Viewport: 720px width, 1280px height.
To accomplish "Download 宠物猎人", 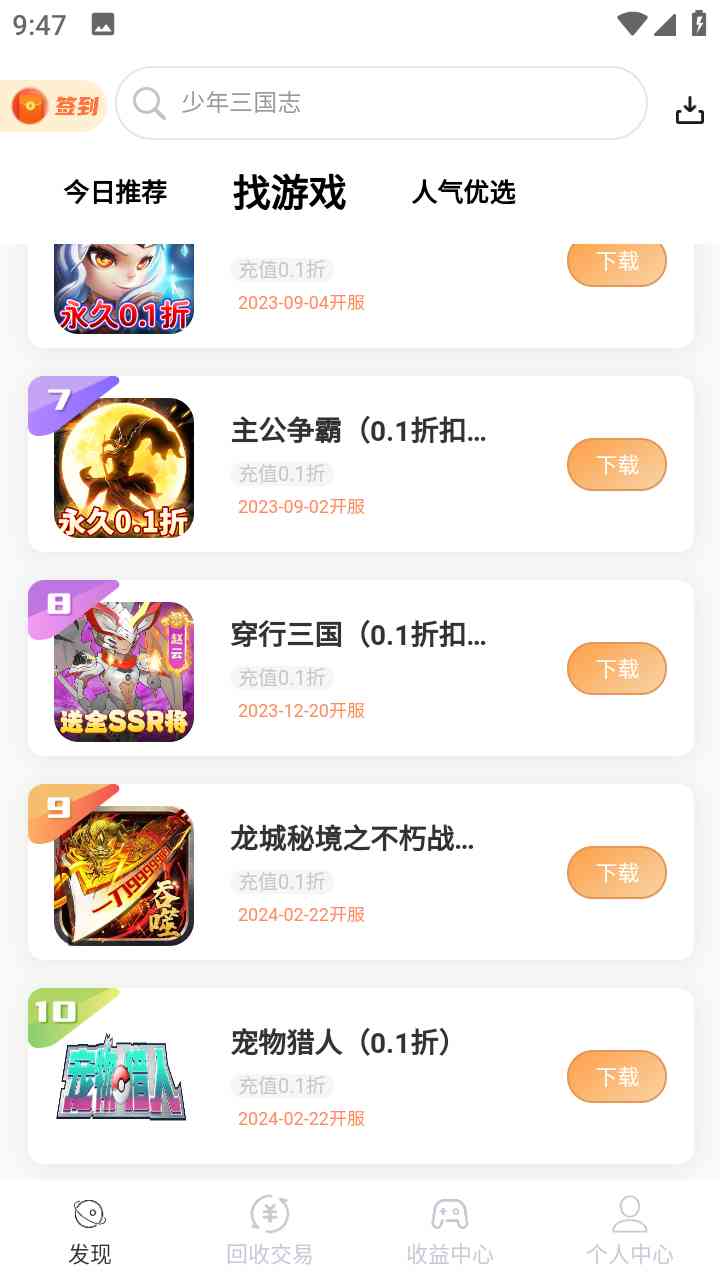I will [x=616, y=1077].
